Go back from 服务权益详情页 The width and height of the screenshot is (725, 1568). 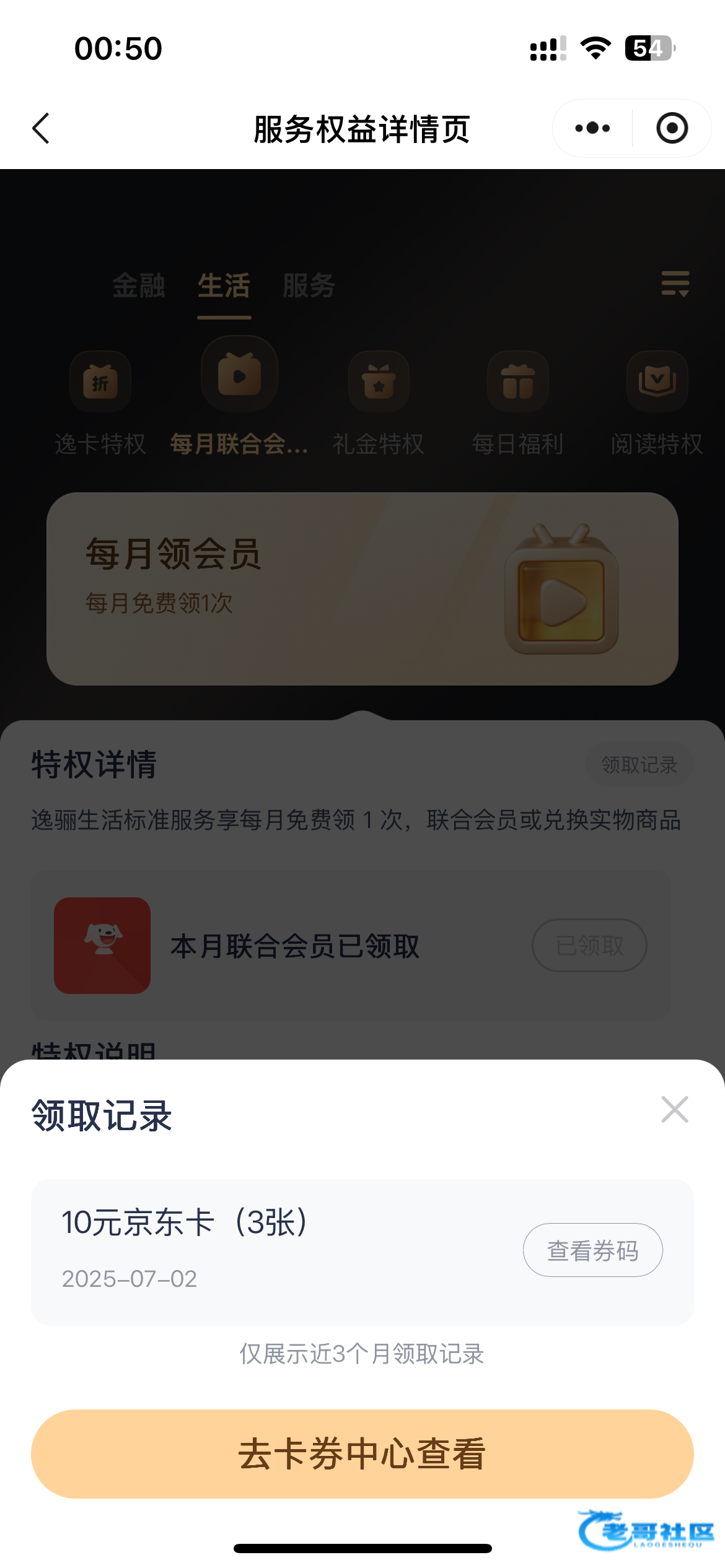(x=41, y=129)
